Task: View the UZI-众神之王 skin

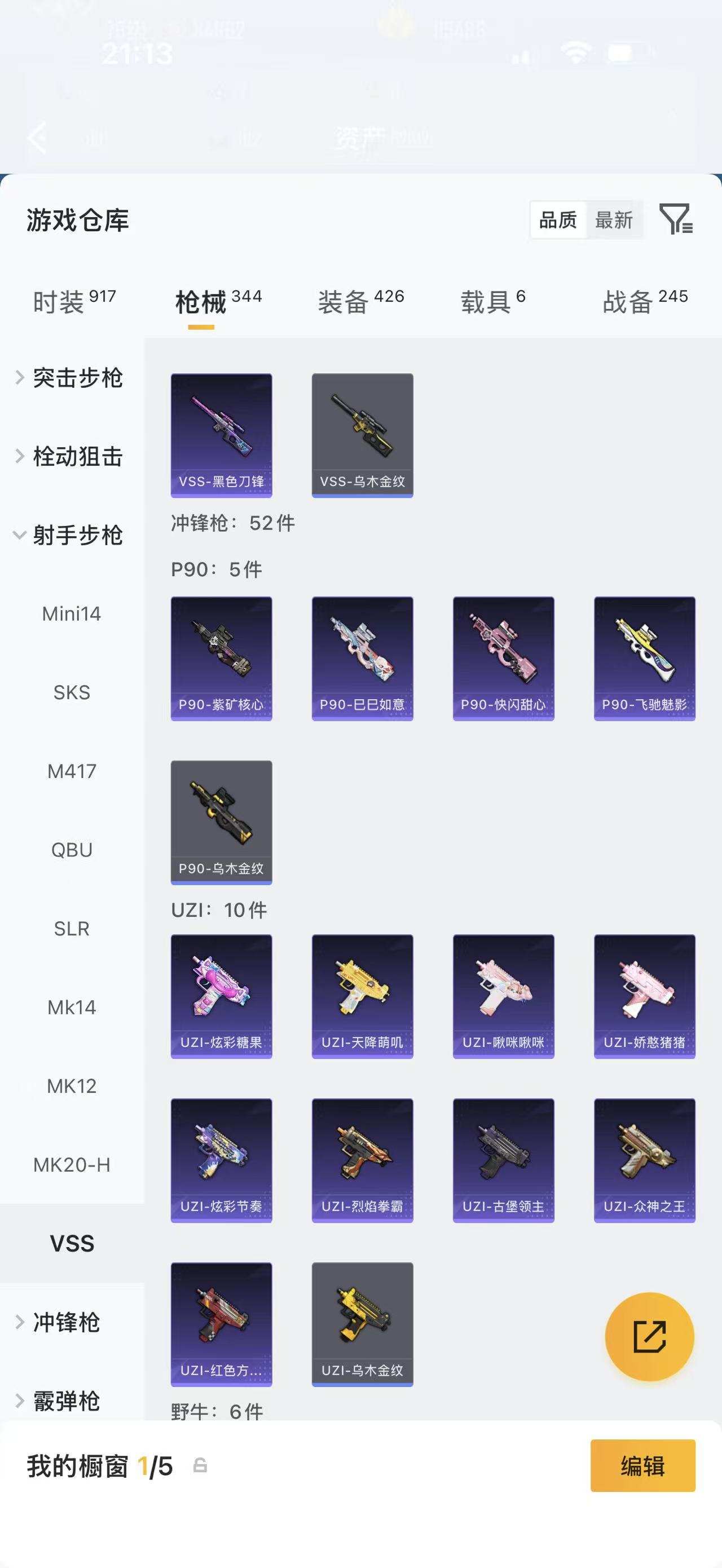Action: [645, 1160]
